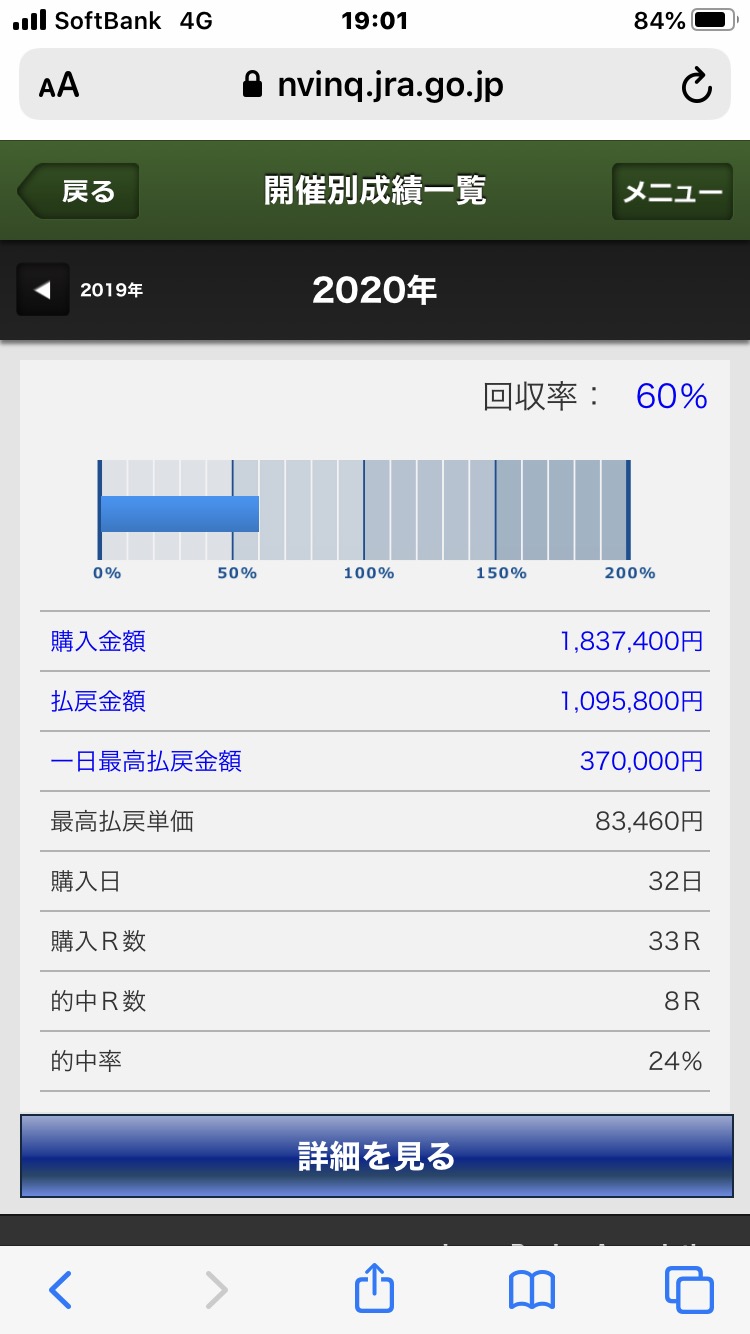Reload the page in Safari

coord(695,86)
